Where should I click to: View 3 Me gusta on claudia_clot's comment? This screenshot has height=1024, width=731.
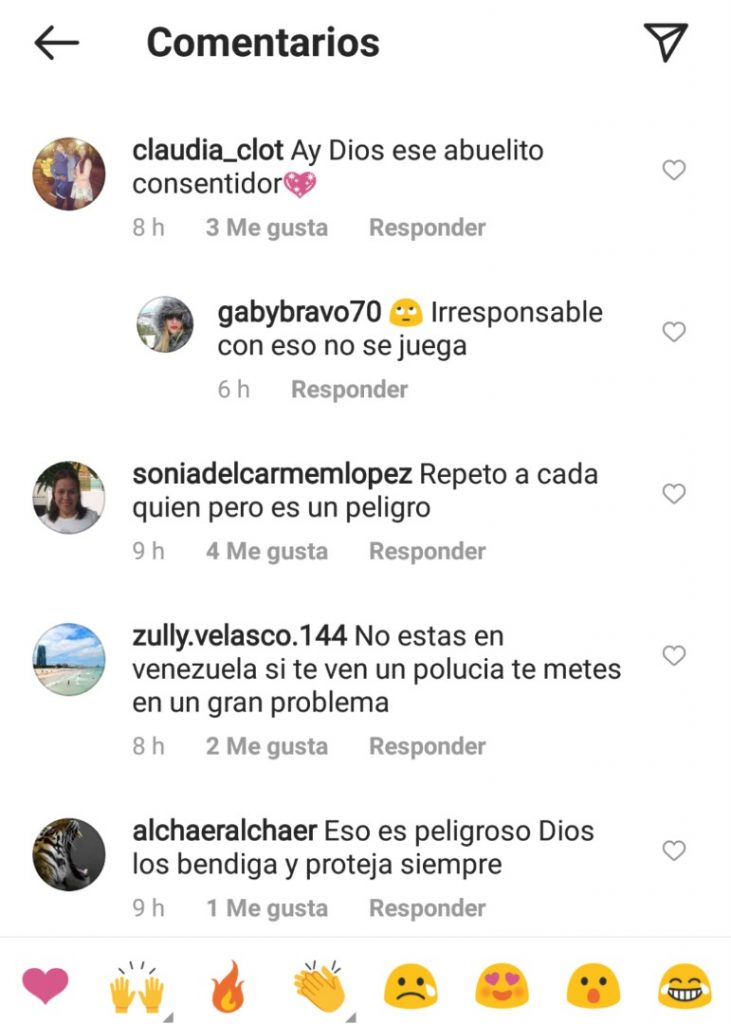[266, 227]
